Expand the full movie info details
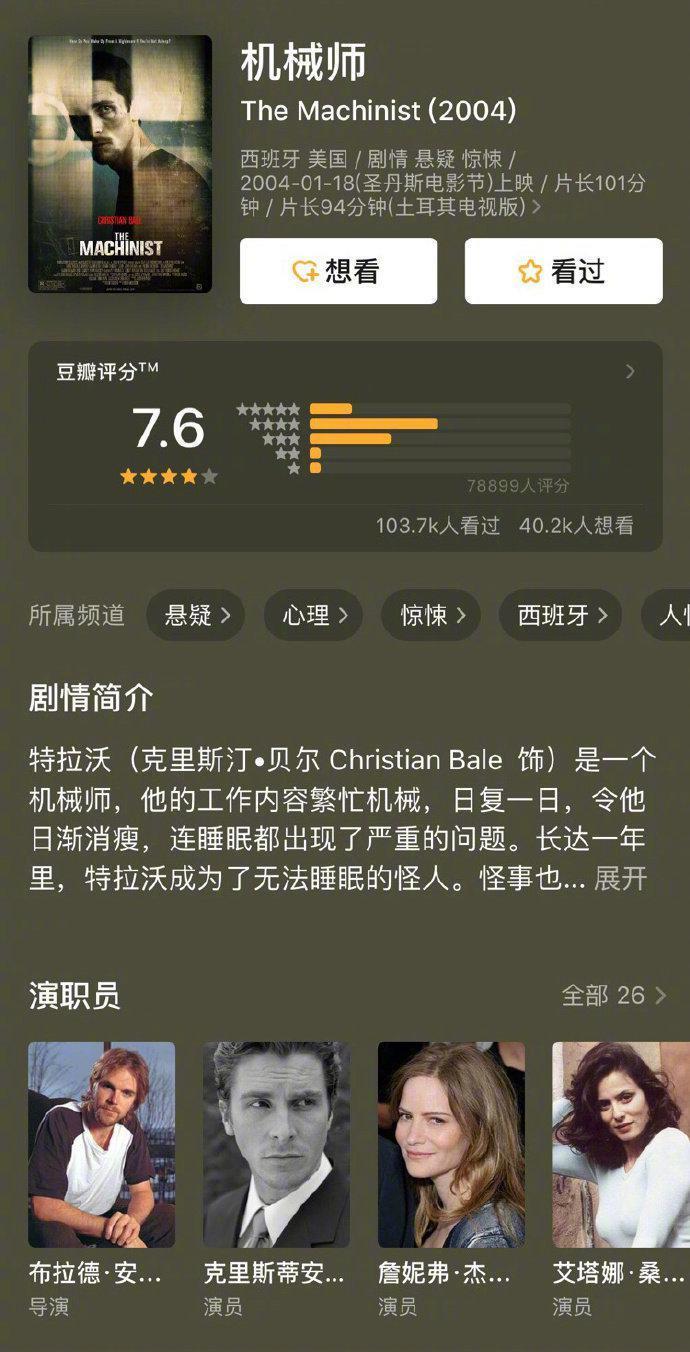Screen dimensions: 690x1352 [x=537, y=207]
